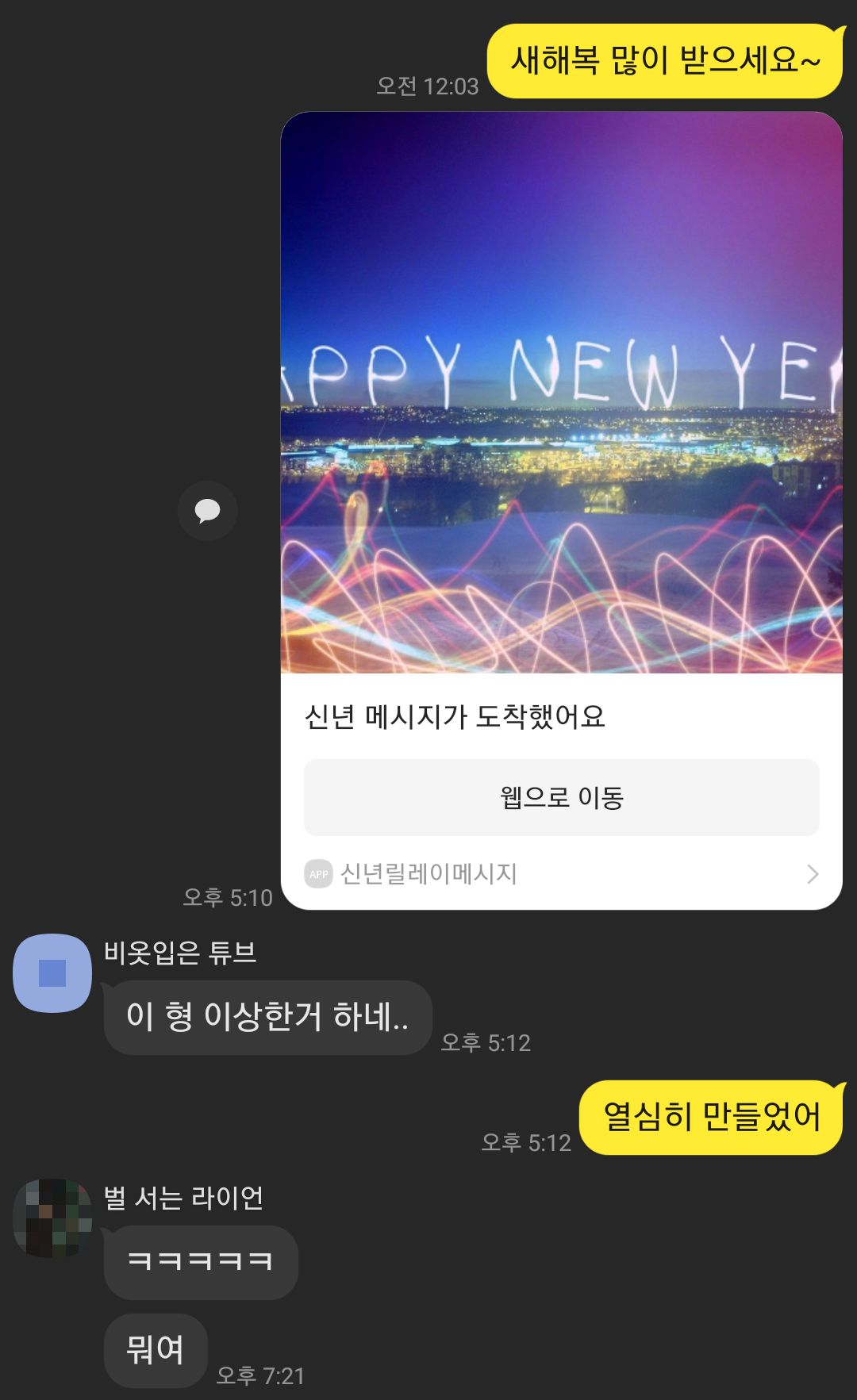
Task: View profile of 비옷입은 튜브
Action: tap(52, 973)
